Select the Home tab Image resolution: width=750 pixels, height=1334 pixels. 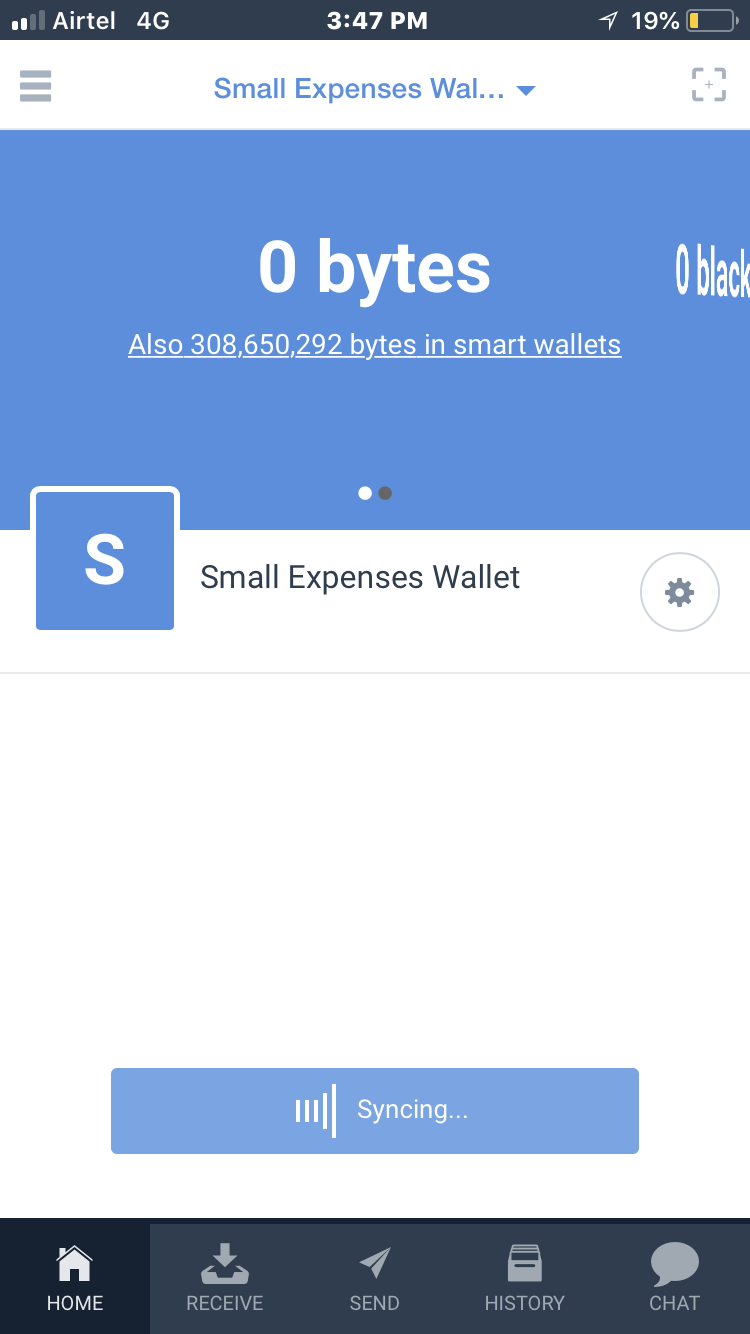[75, 1277]
